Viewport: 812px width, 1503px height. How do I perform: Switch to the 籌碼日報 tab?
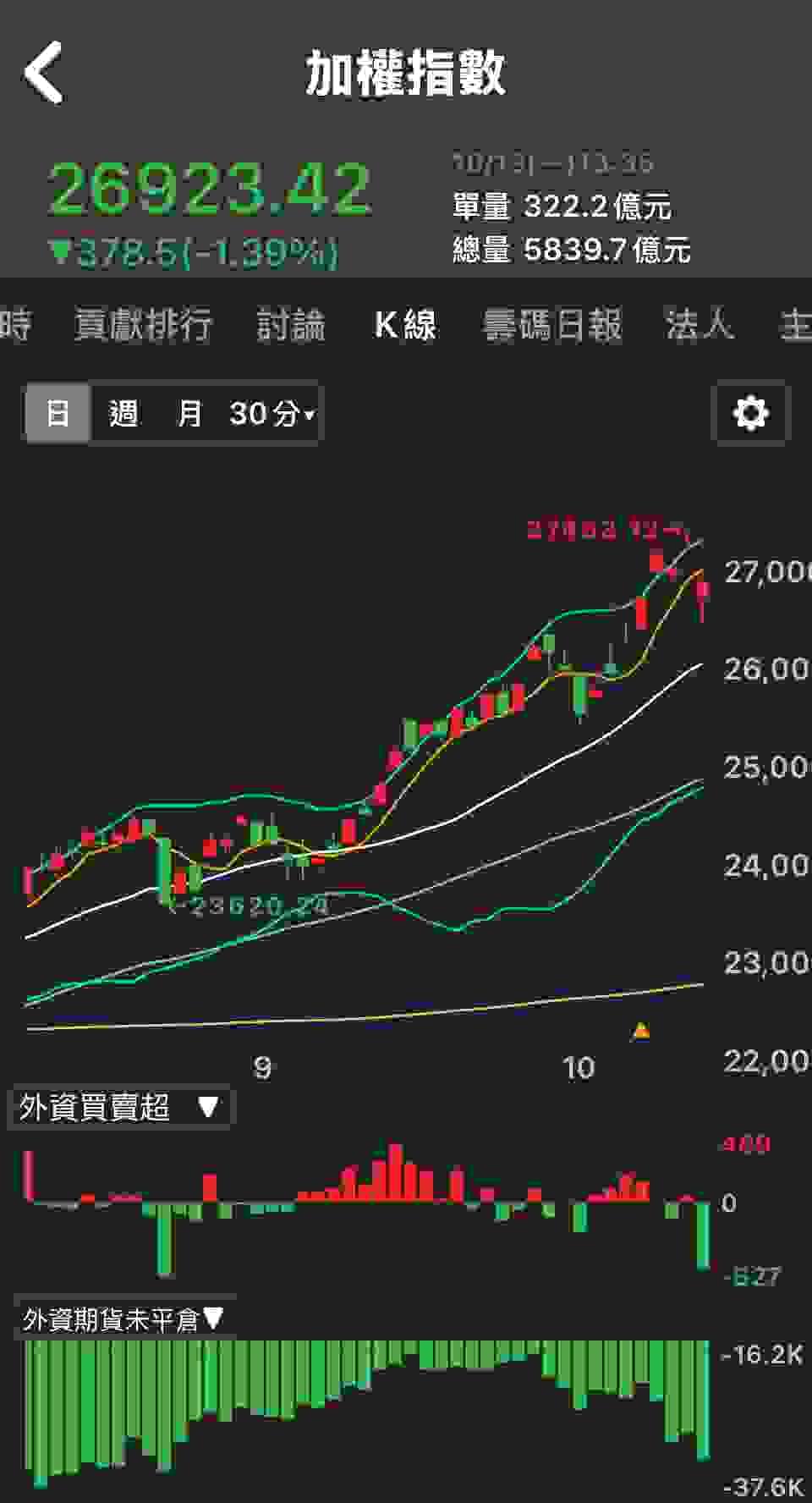point(552,325)
